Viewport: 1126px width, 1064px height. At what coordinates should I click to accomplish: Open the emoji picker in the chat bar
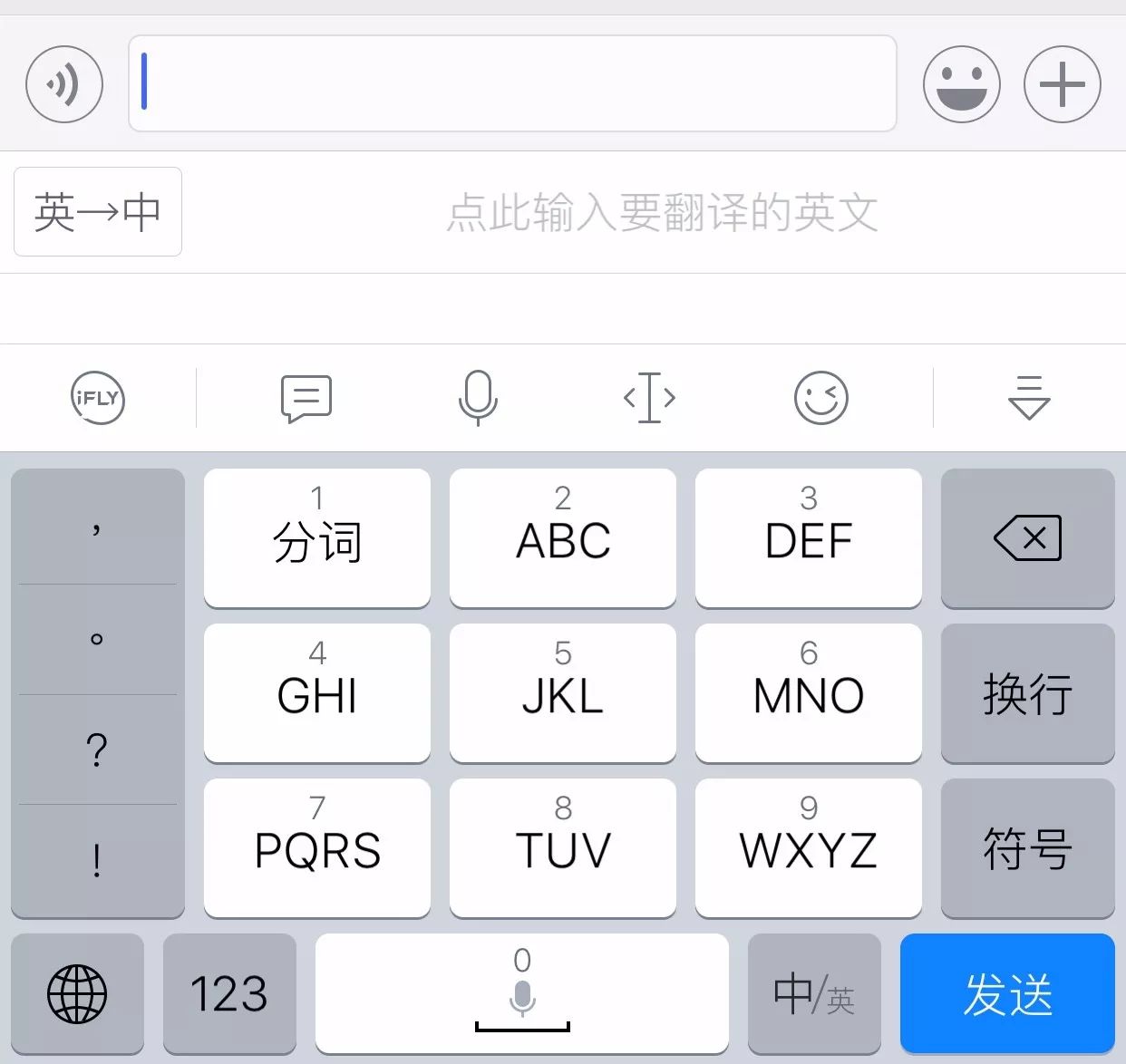pyautogui.click(x=962, y=84)
